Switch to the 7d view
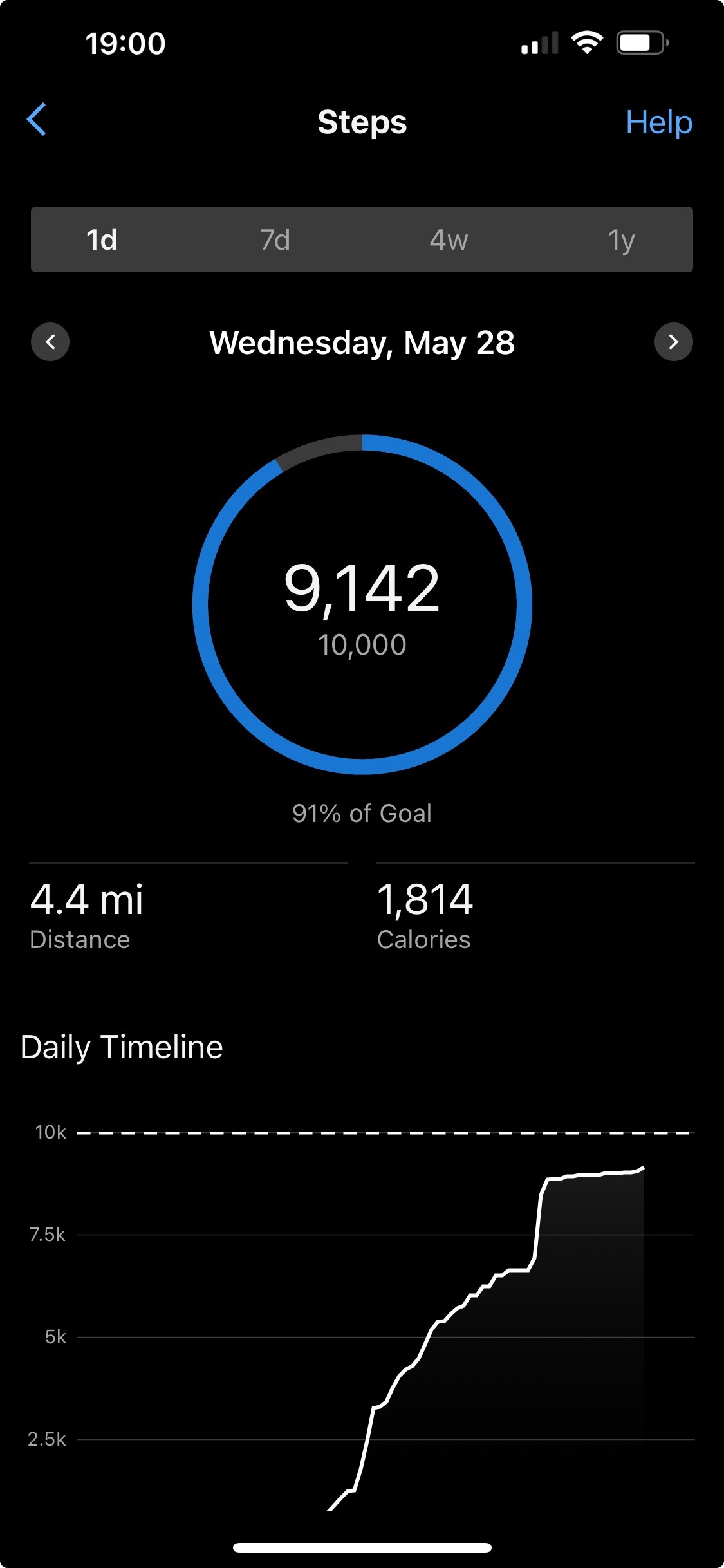Image resolution: width=724 pixels, height=1568 pixels. [x=275, y=239]
